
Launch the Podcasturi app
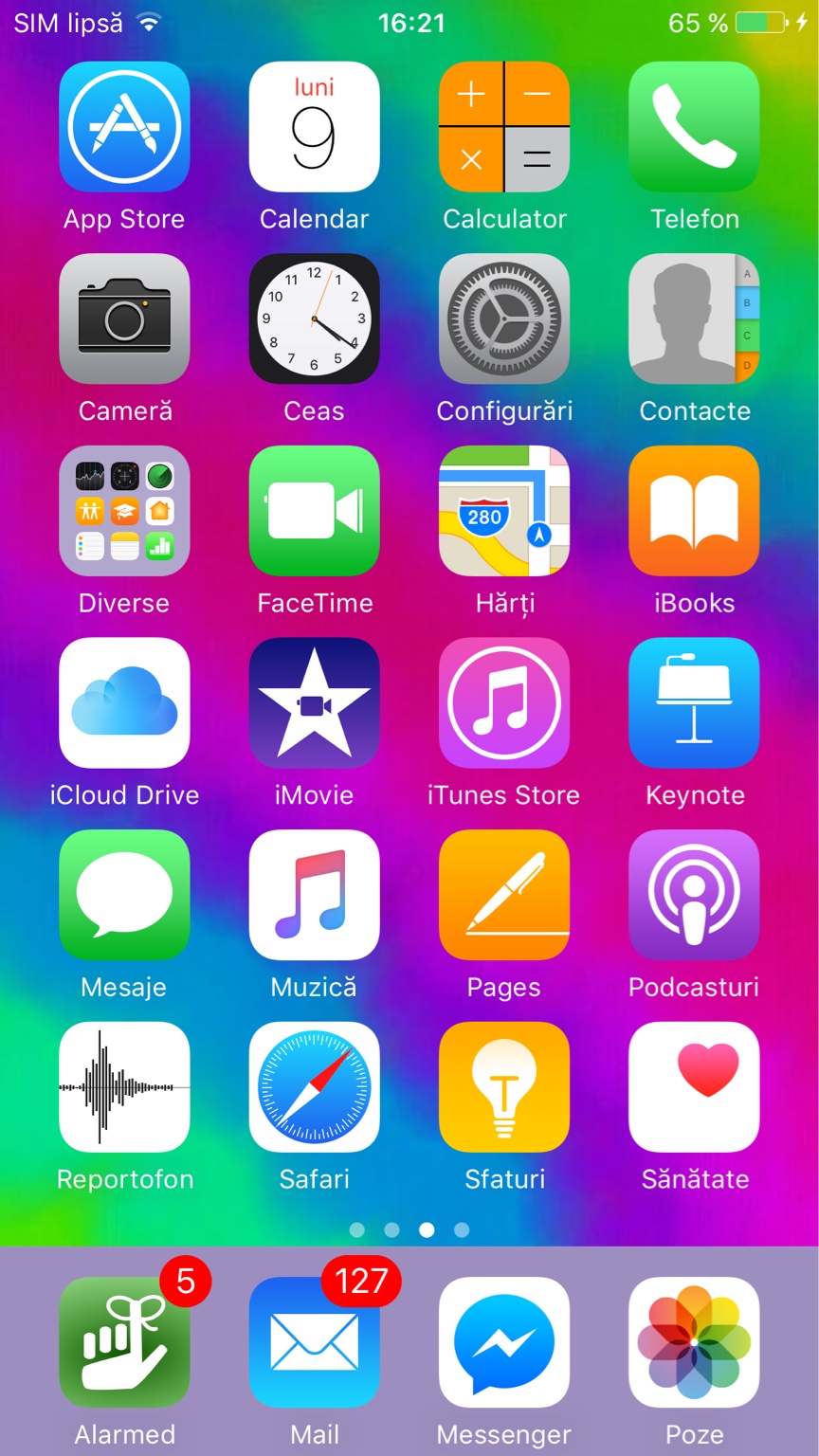(694, 895)
